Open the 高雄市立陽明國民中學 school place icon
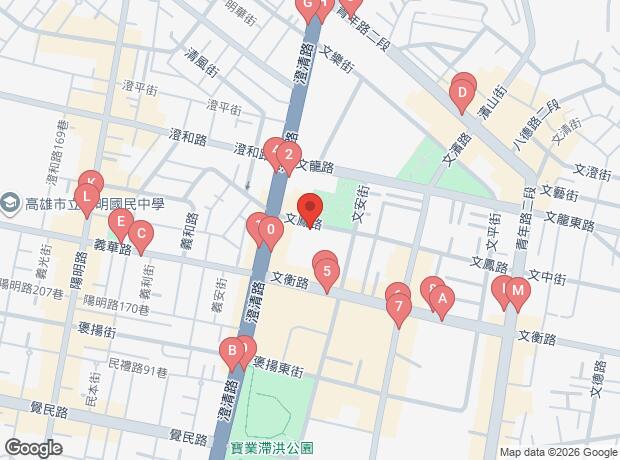 pyautogui.click(x=10, y=203)
